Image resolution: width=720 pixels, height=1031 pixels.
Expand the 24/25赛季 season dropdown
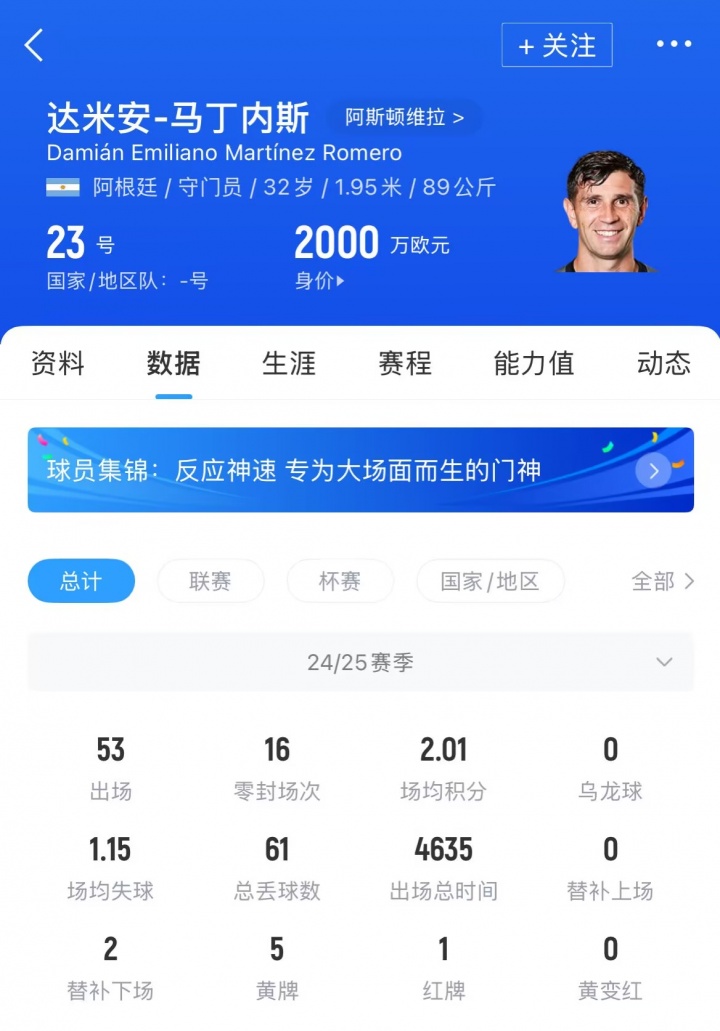pyautogui.click(x=360, y=662)
